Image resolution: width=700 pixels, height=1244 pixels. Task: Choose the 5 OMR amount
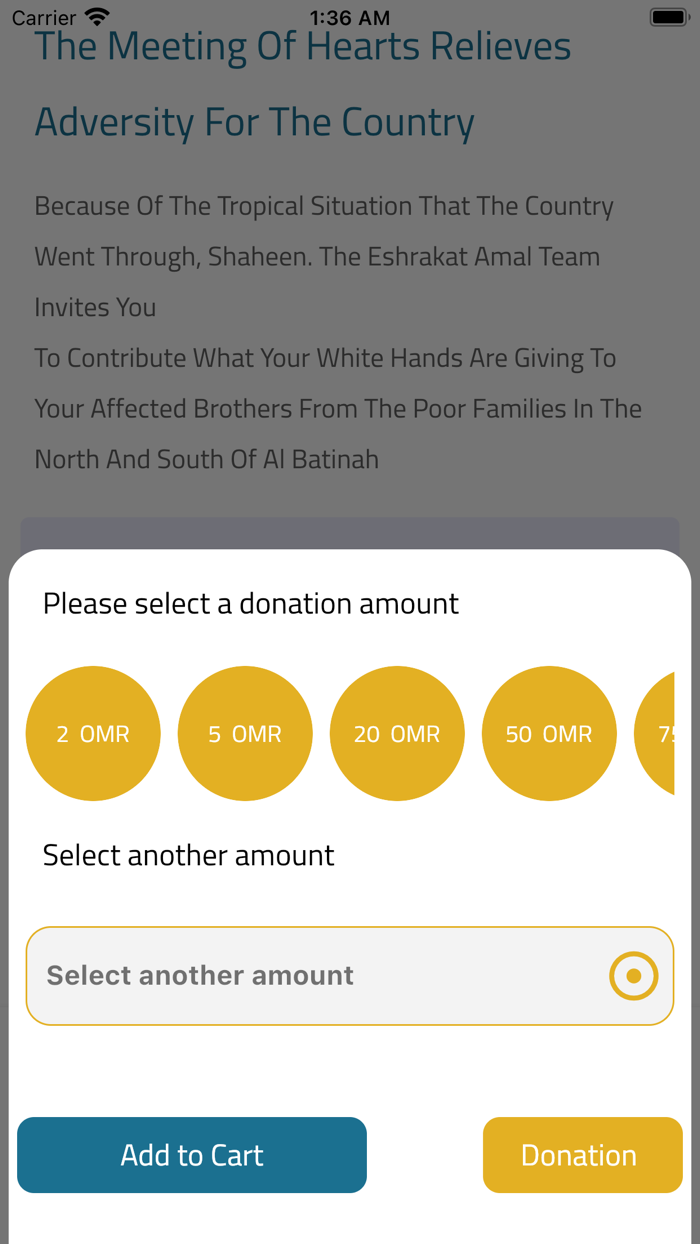[245, 734]
